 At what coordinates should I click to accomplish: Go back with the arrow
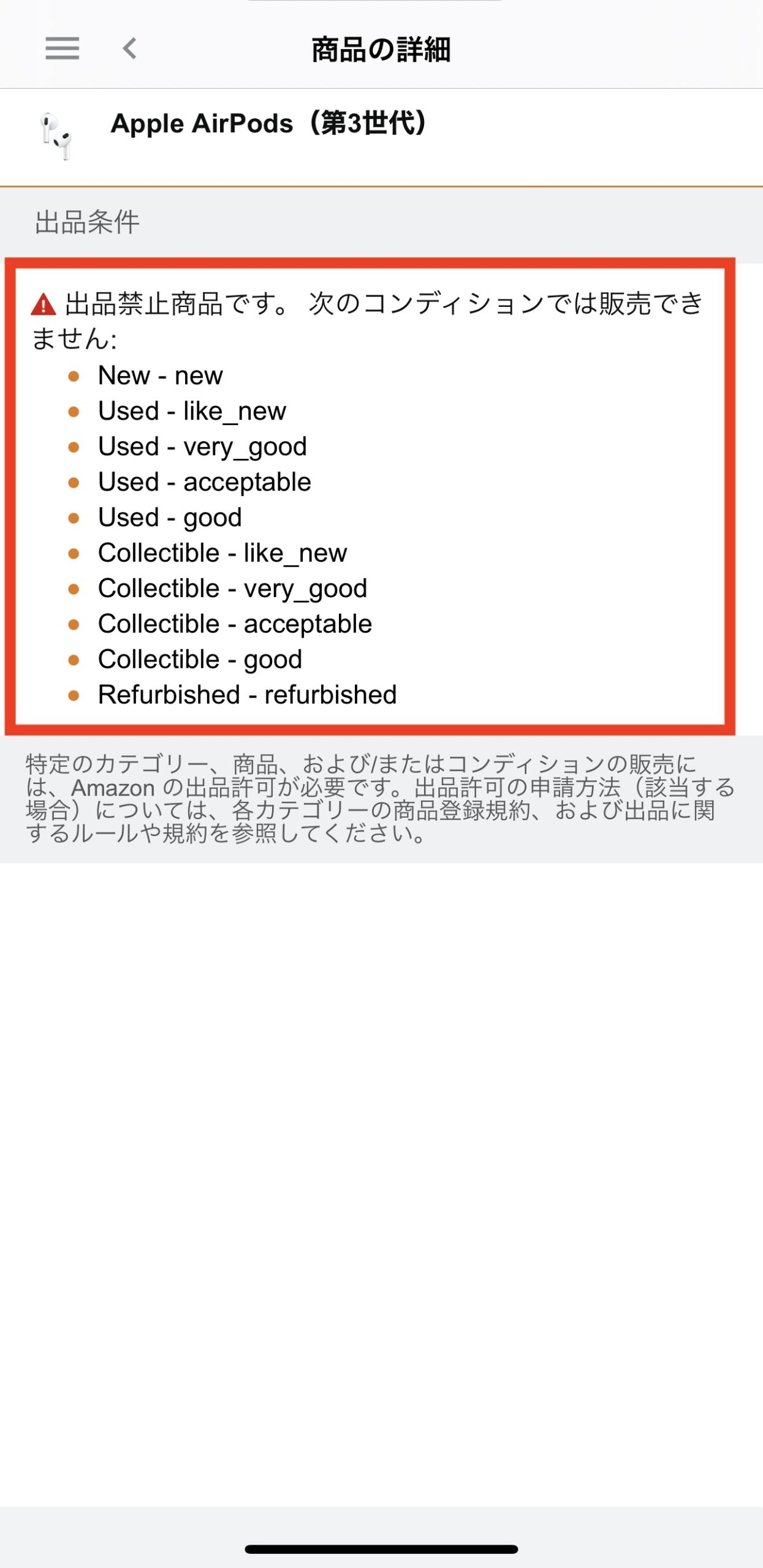129,48
